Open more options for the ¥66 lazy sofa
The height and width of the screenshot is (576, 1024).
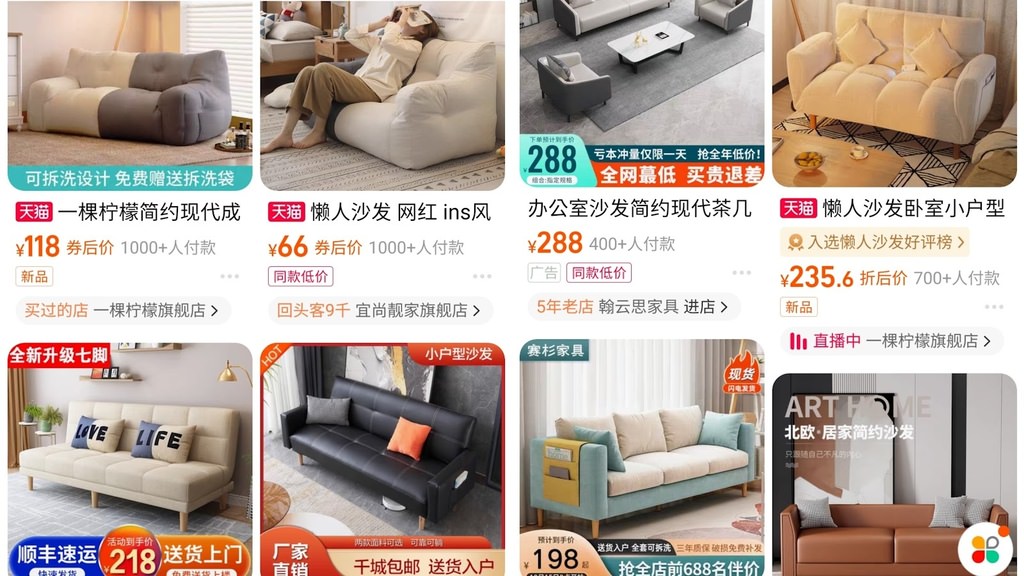pos(482,276)
